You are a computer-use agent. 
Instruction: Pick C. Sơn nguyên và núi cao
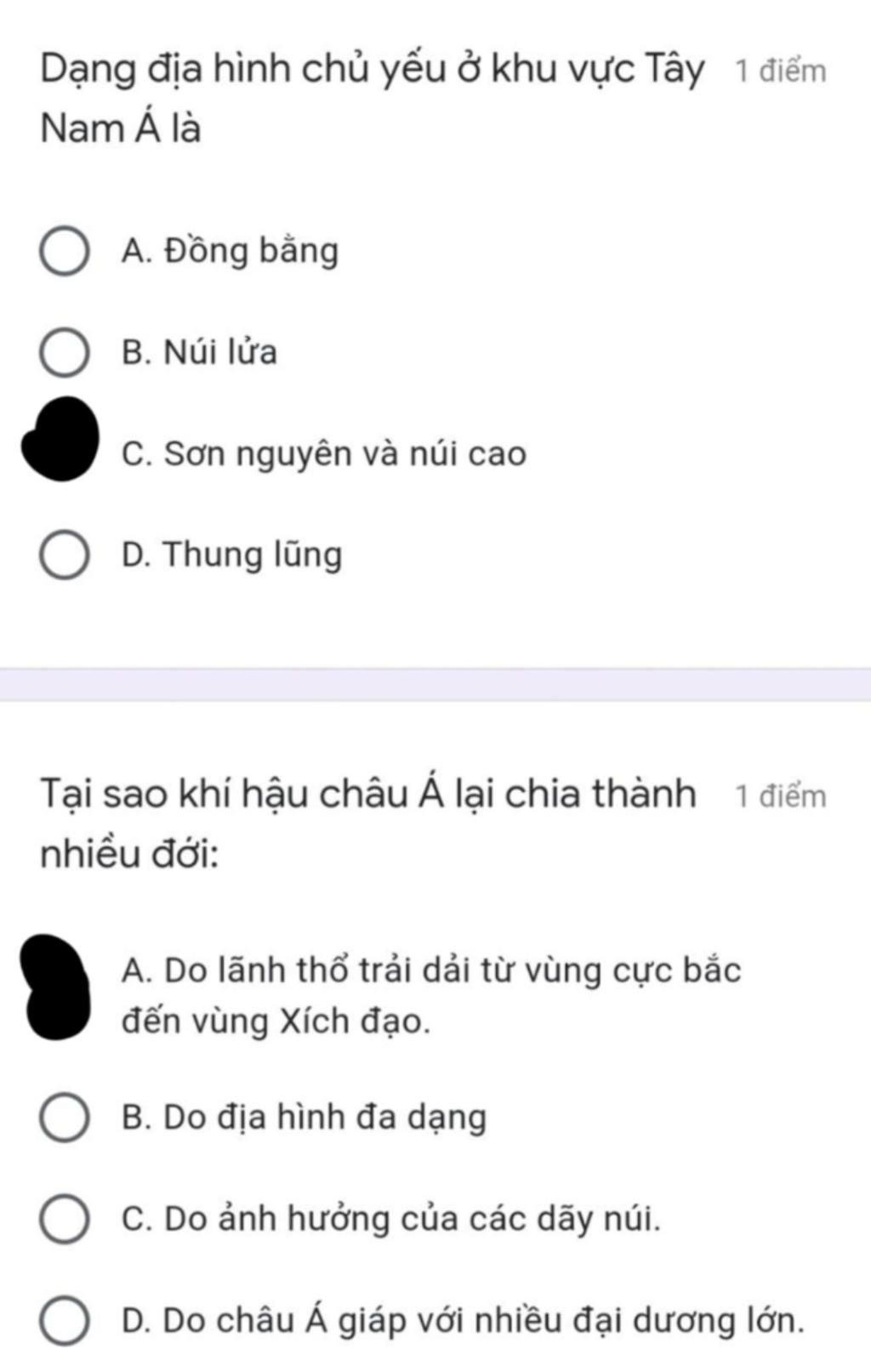63,441
